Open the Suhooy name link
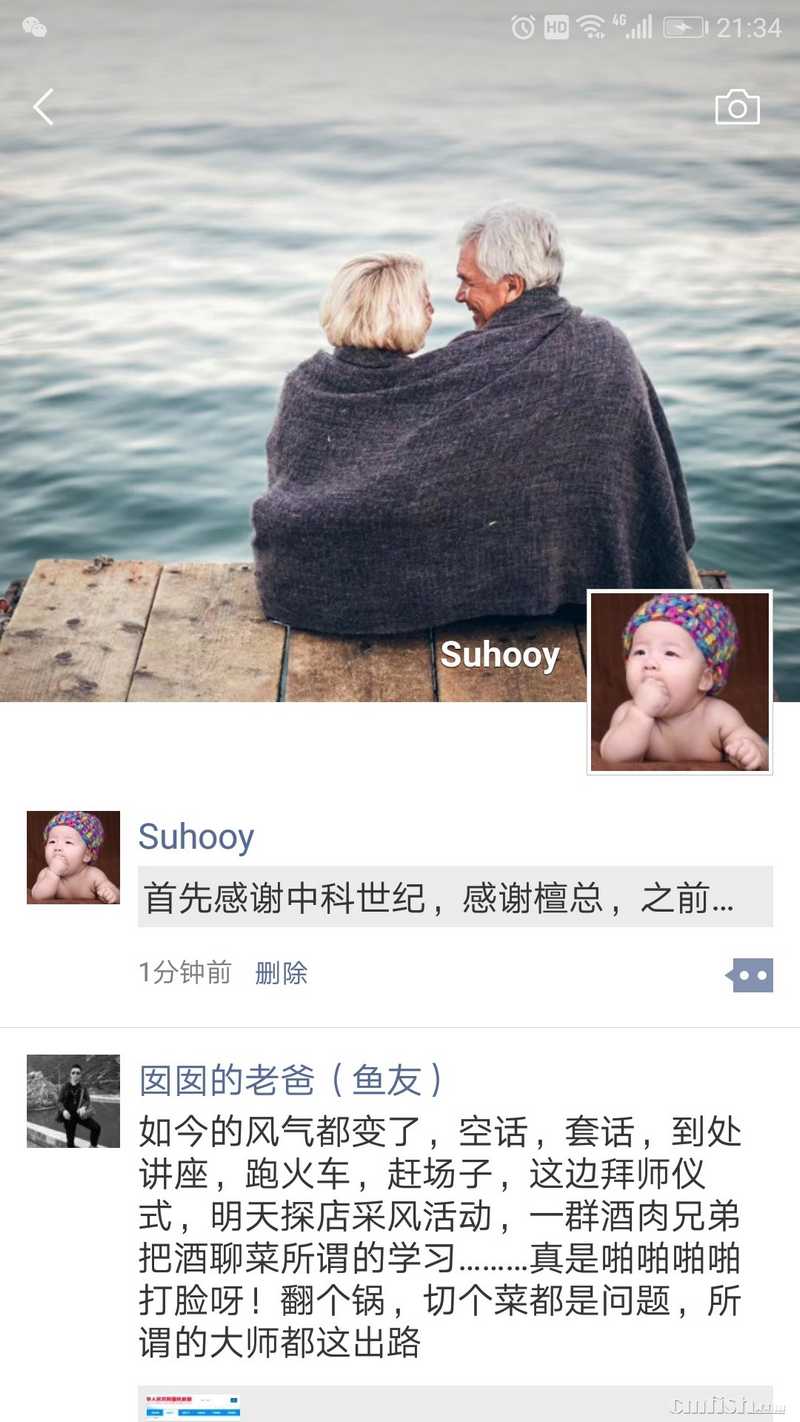Screen dimensions: 800x1422 (x=196, y=837)
